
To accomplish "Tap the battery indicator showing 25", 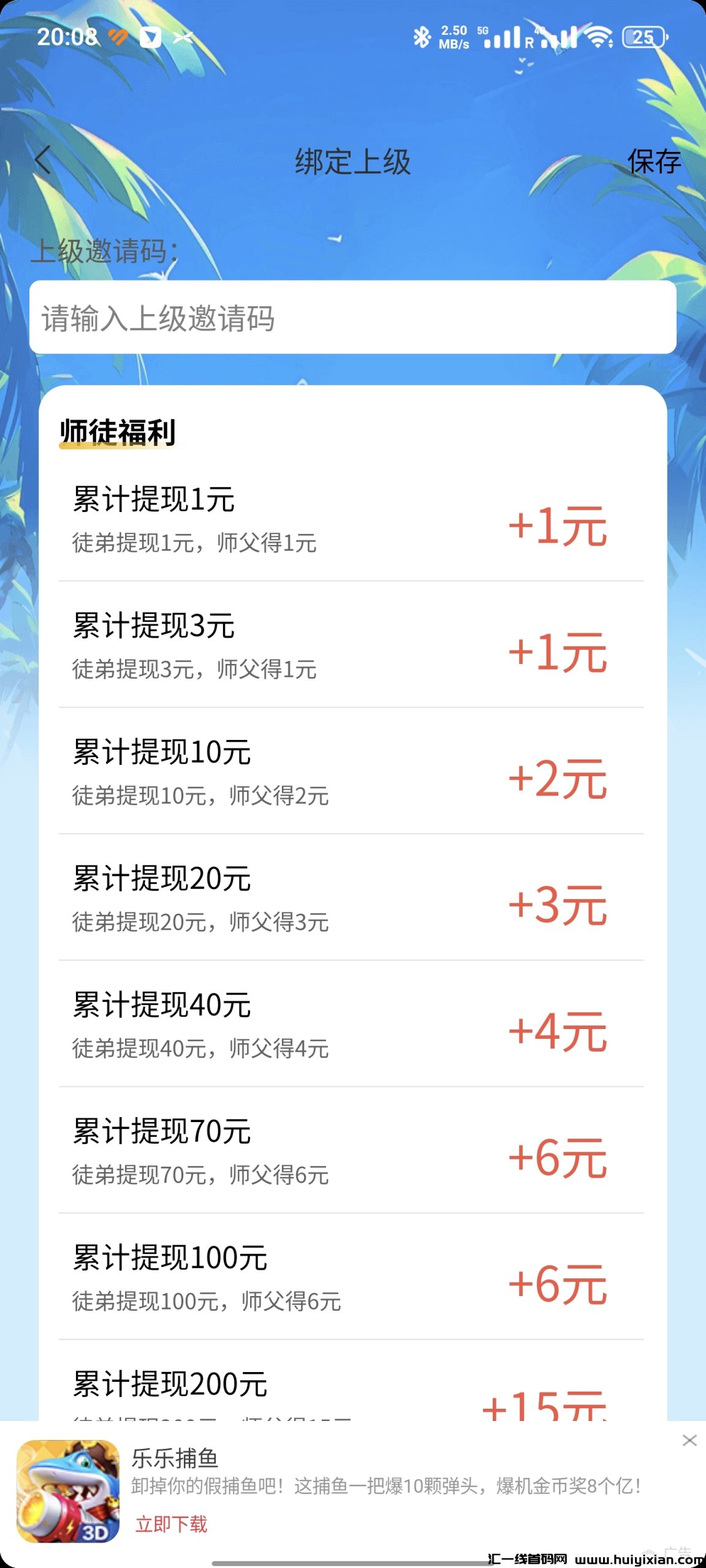I will [644, 38].
